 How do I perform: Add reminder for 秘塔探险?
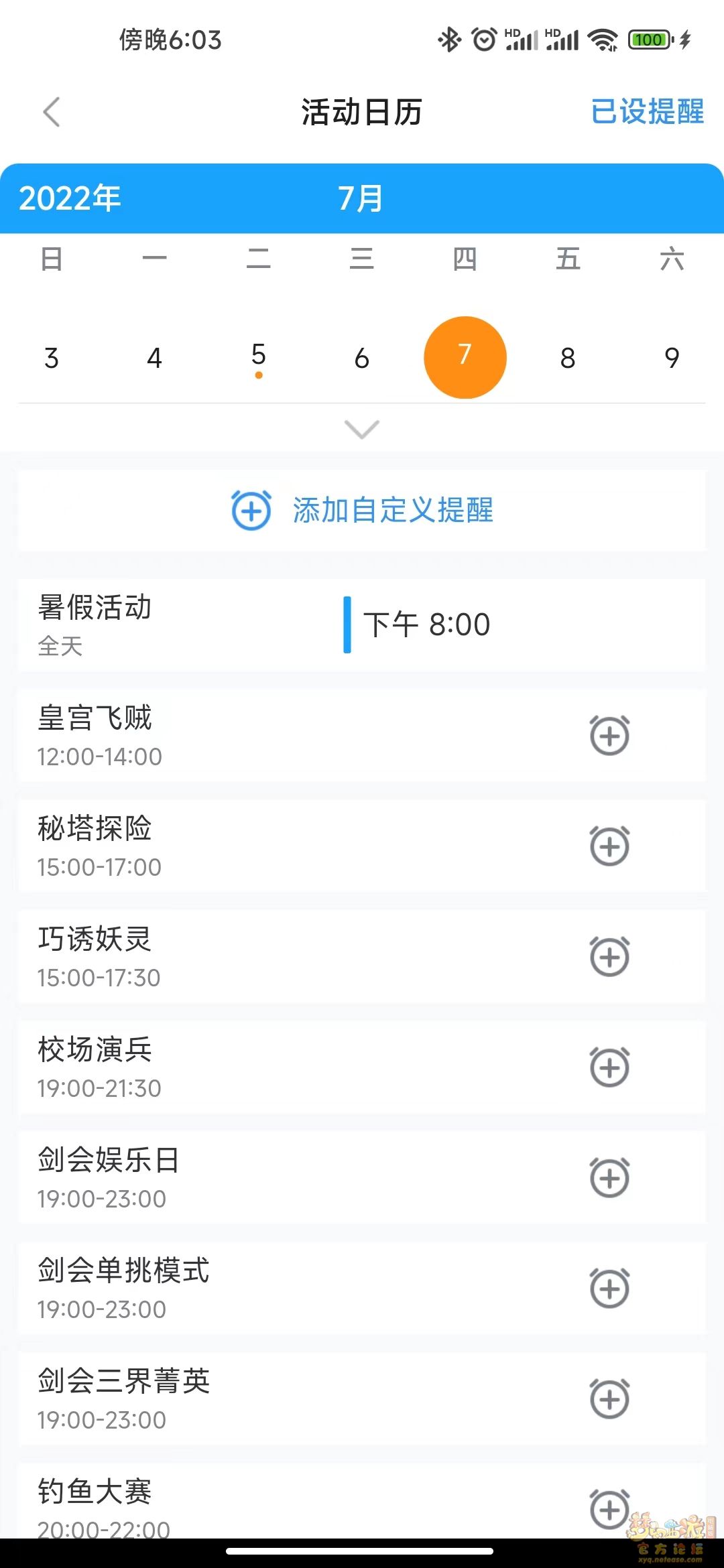[x=609, y=846]
